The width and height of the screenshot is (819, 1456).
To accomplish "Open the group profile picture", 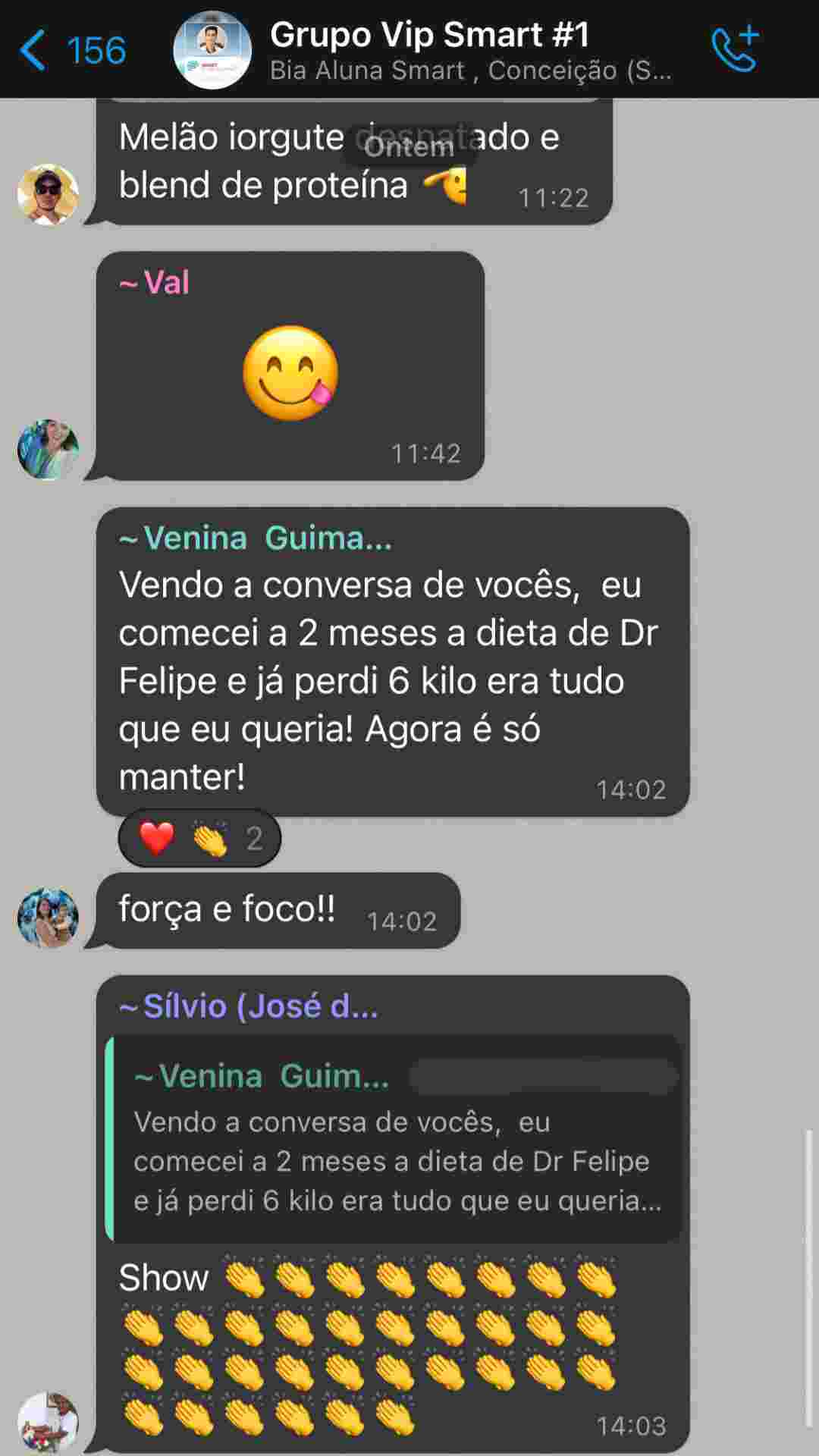I will pyautogui.click(x=212, y=50).
